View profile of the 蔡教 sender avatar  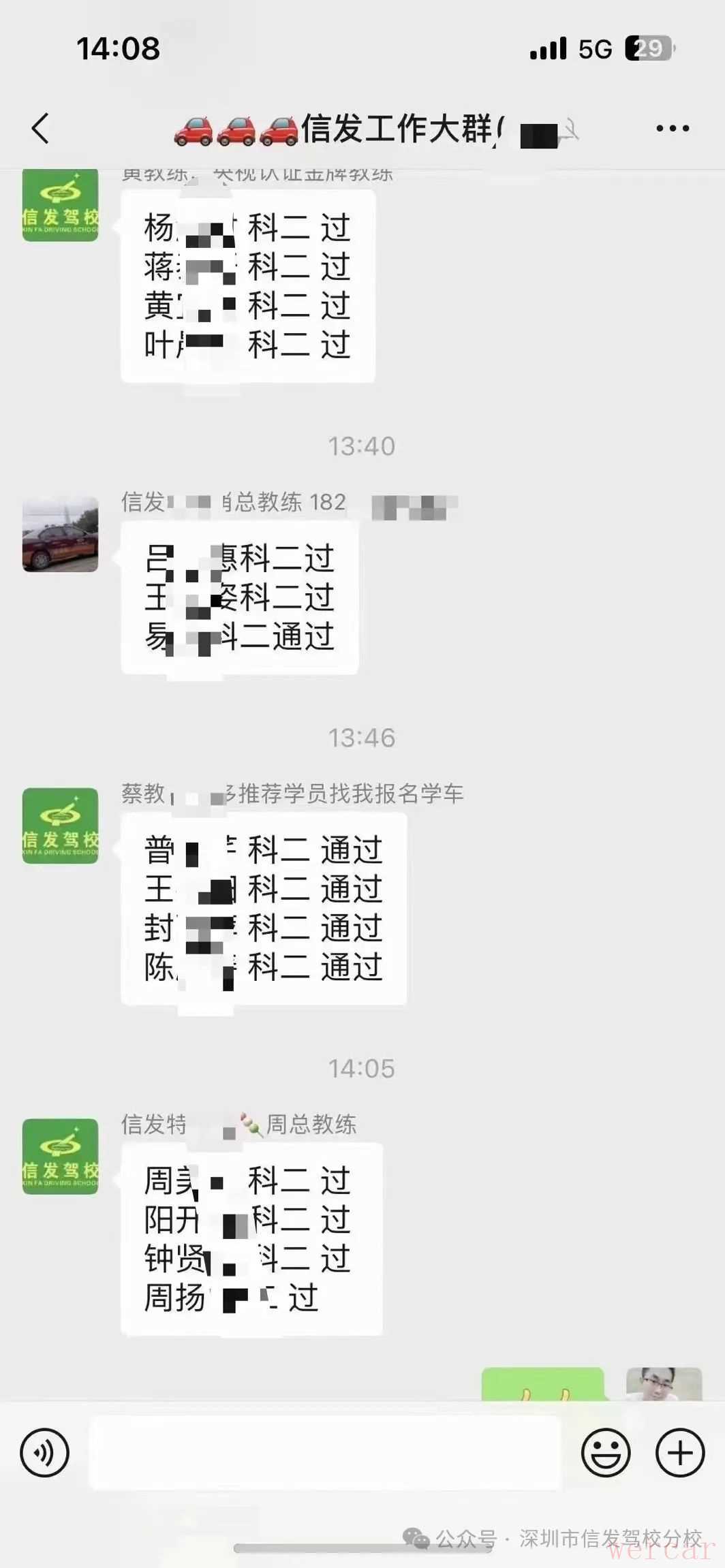[61, 826]
